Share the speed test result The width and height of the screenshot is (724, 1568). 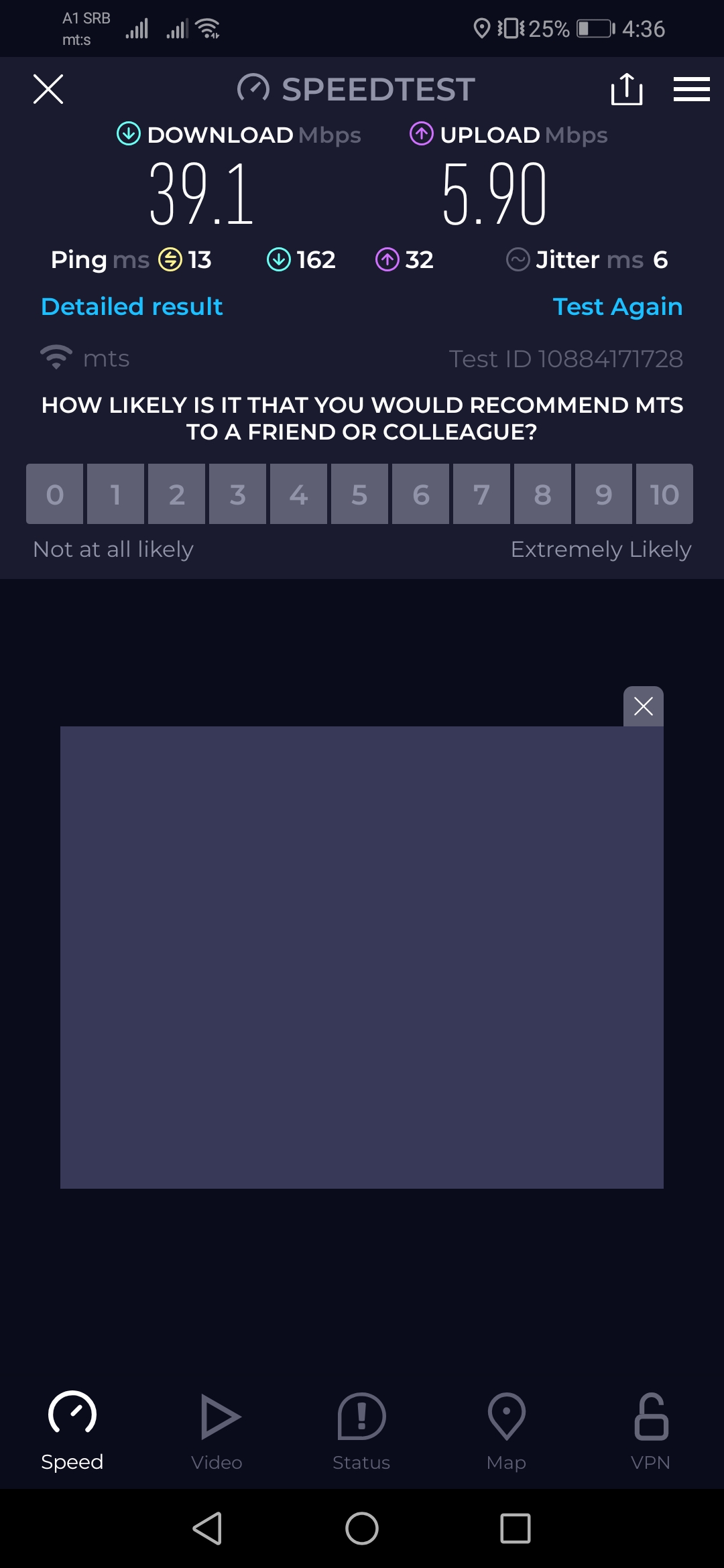pyautogui.click(x=627, y=89)
